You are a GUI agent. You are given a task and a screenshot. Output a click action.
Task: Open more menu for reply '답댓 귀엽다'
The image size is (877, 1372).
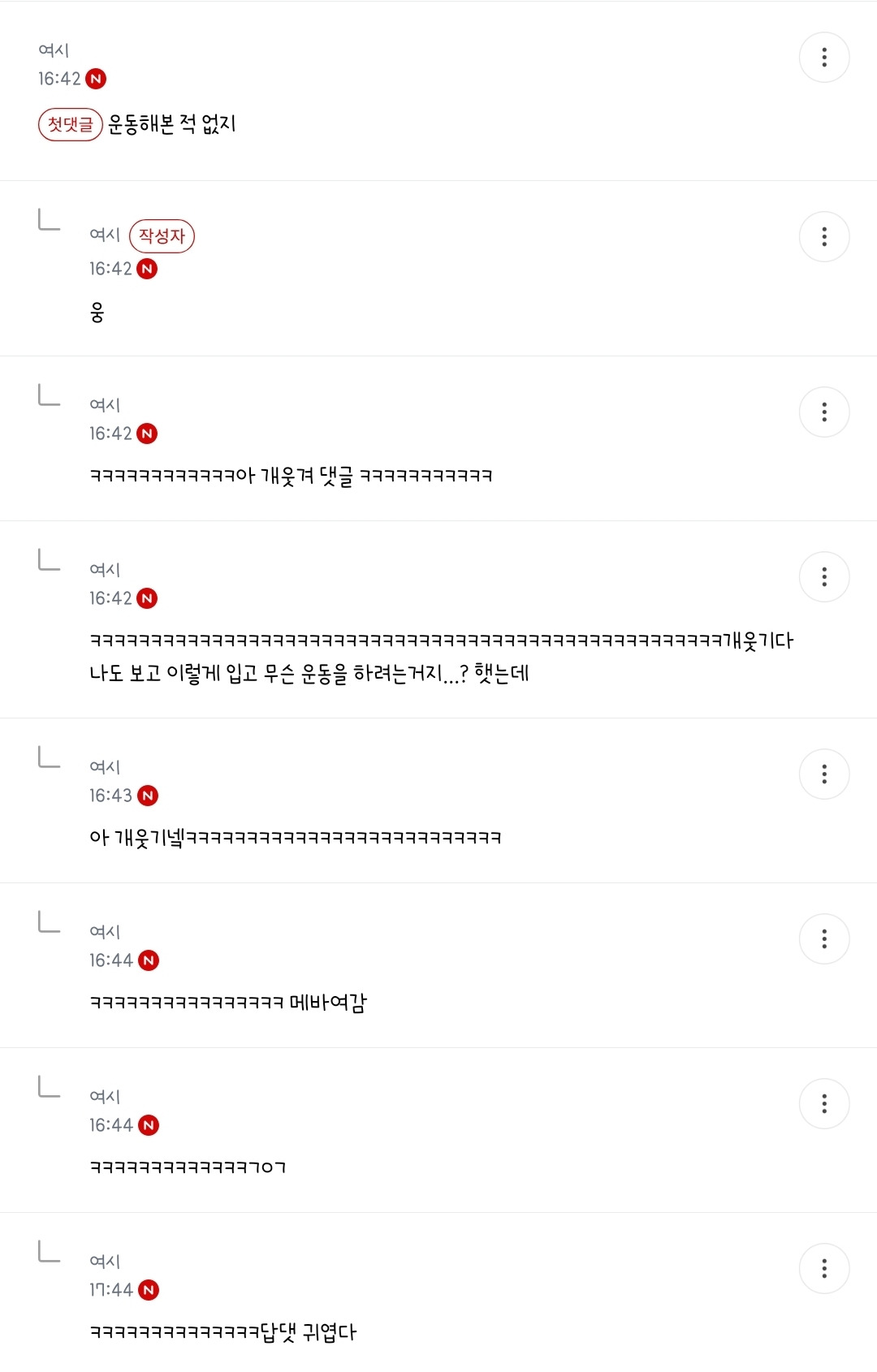(824, 1269)
